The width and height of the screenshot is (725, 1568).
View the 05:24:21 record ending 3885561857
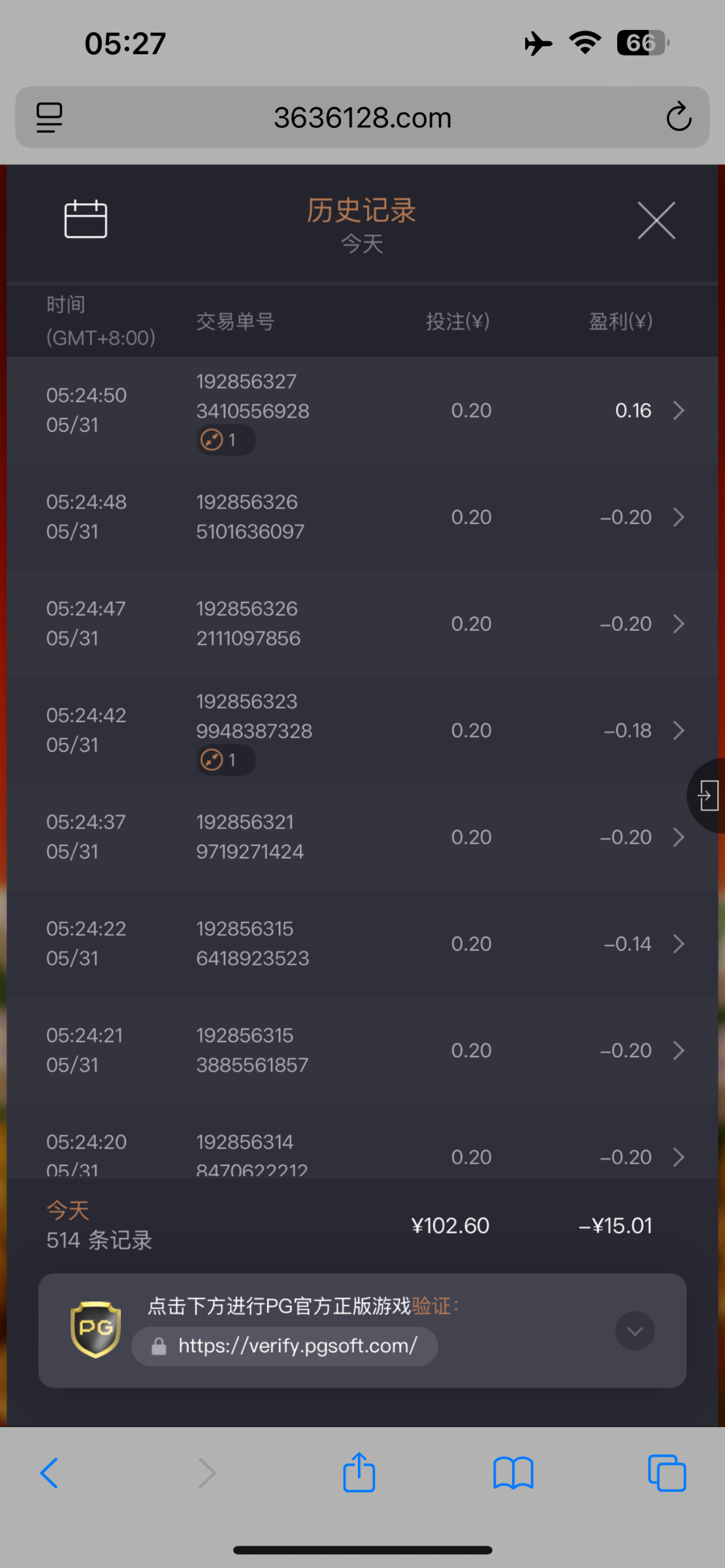(362, 1050)
